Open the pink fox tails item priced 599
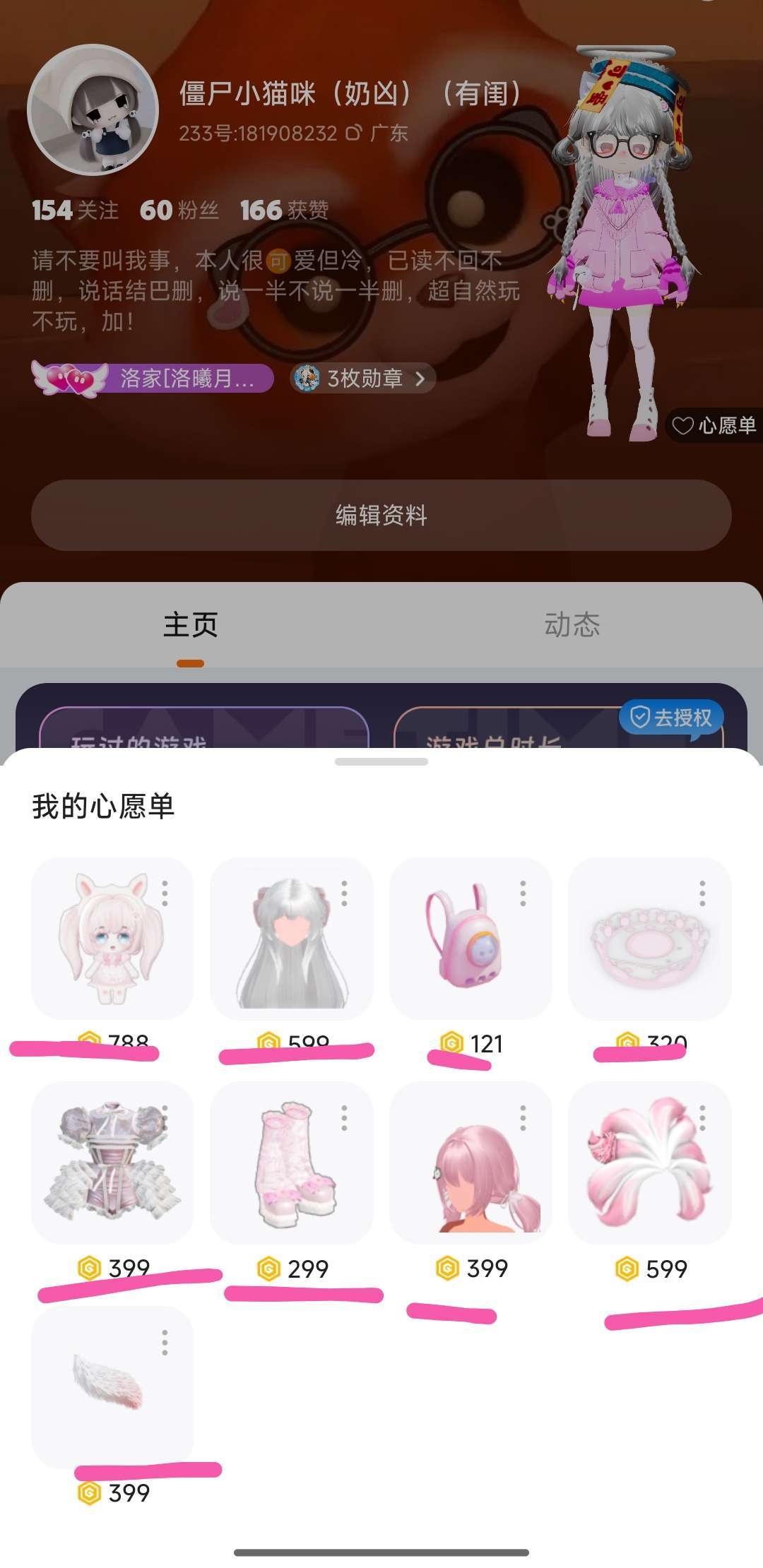The height and width of the screenshot is (1568, 763). tap(650, 1163)
